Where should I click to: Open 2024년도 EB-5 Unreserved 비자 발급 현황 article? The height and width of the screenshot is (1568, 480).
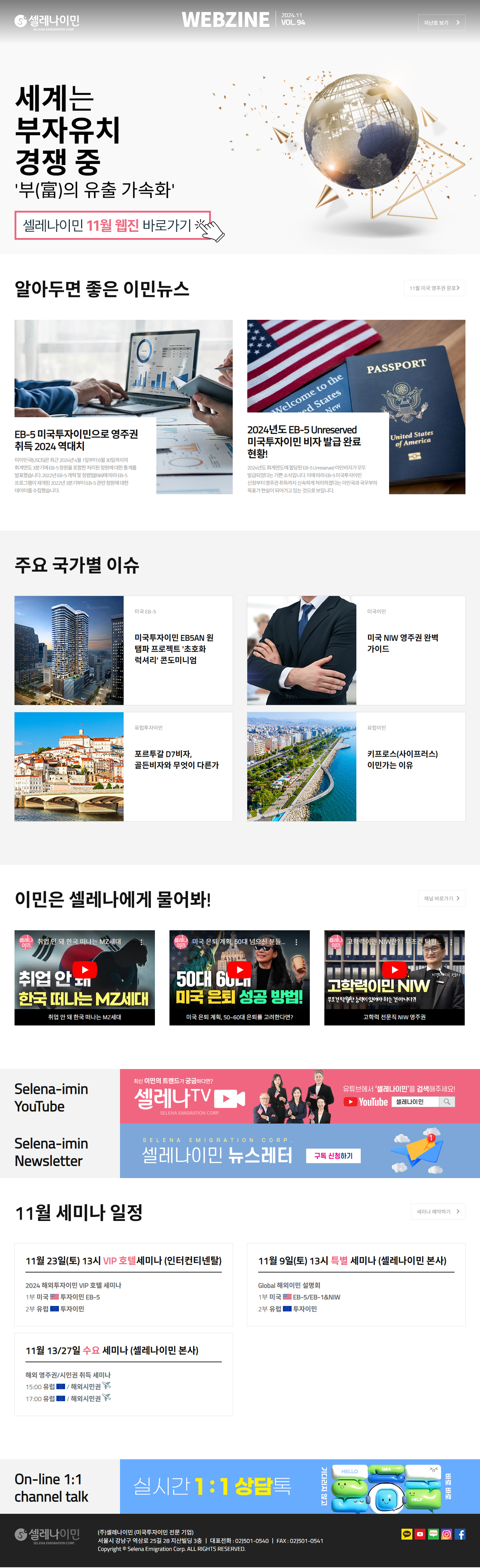[356, 407]
